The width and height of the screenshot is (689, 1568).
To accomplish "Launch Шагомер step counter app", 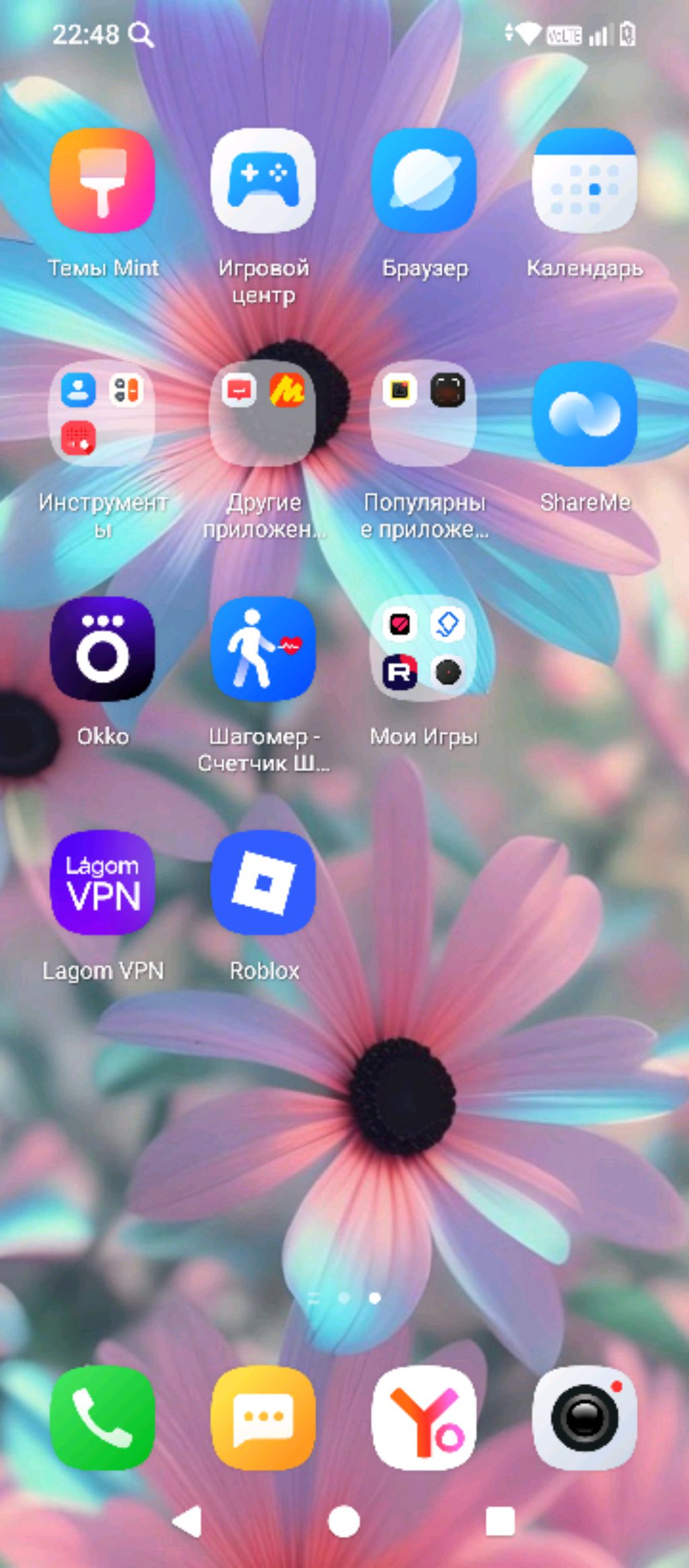I will (x=263, y=649).
